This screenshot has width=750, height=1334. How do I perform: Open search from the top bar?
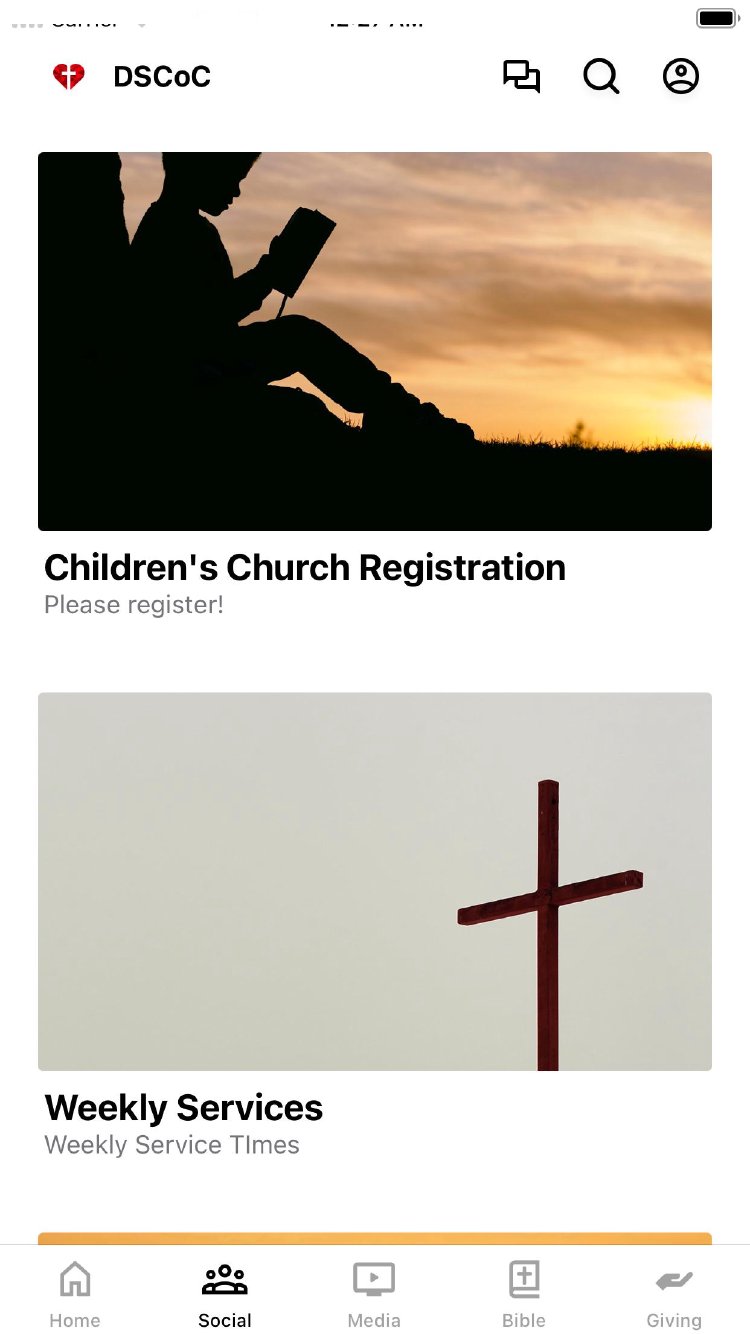pos(601,77)
